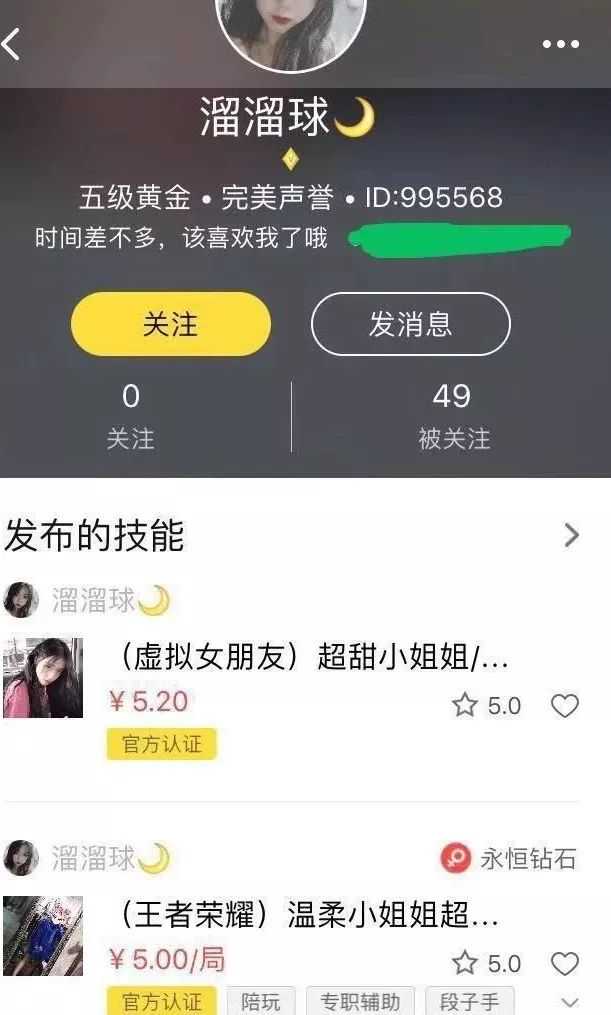The height and width of the screenshot is (1015, 611).
Task: Open the 虚拟女朋友 skill listing
Action: [x=312, y=657]
